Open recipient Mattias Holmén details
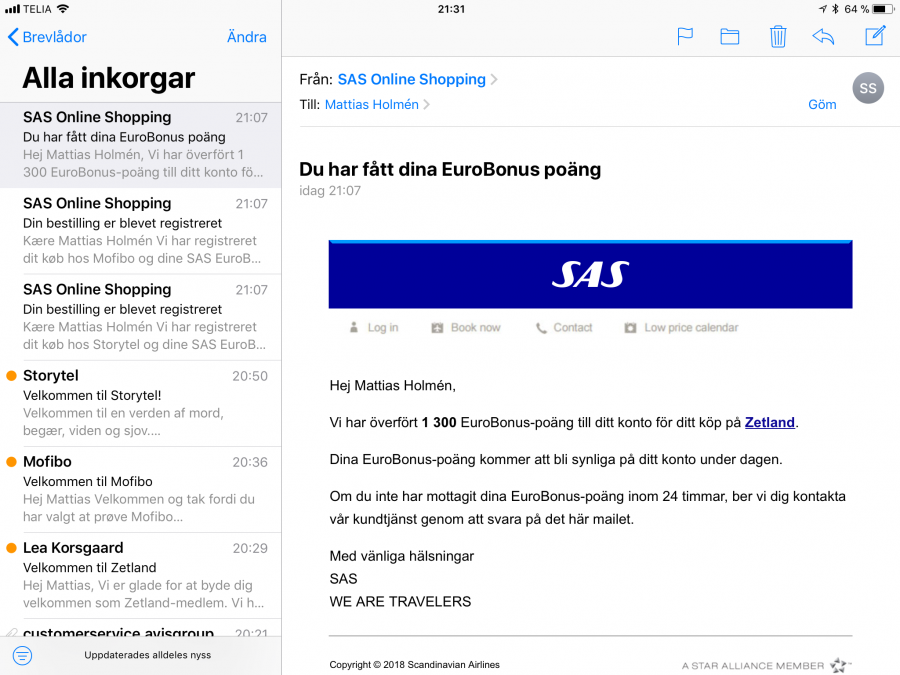Image resolution: width=900 pixels, height=675 pixels. coord(372,104)
